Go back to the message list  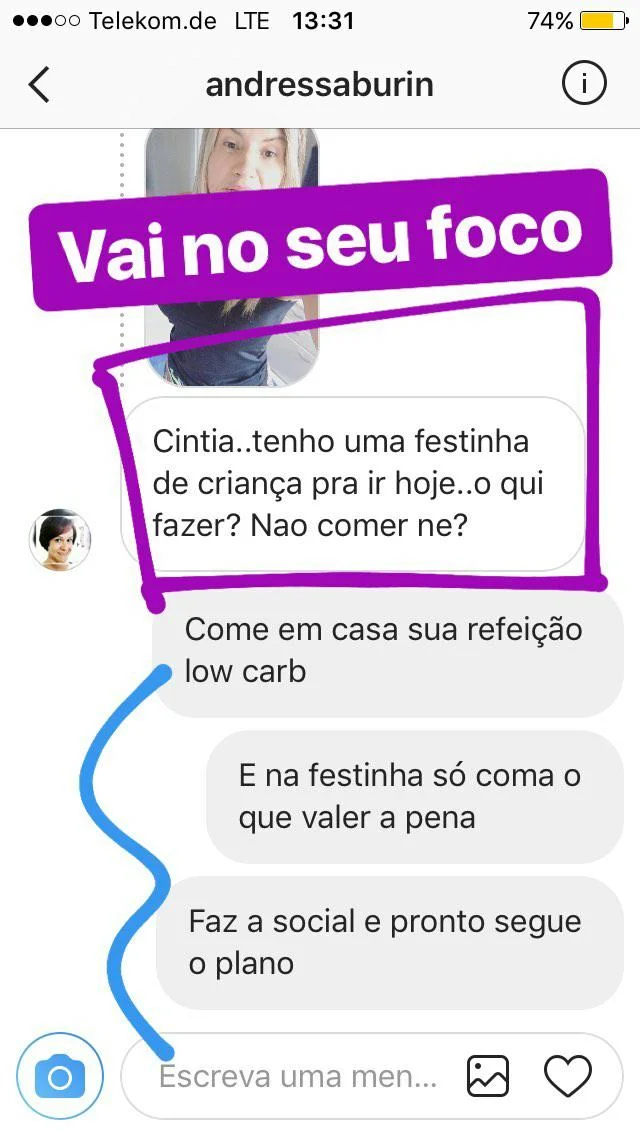pyautogui.click(x=39, y=85)
